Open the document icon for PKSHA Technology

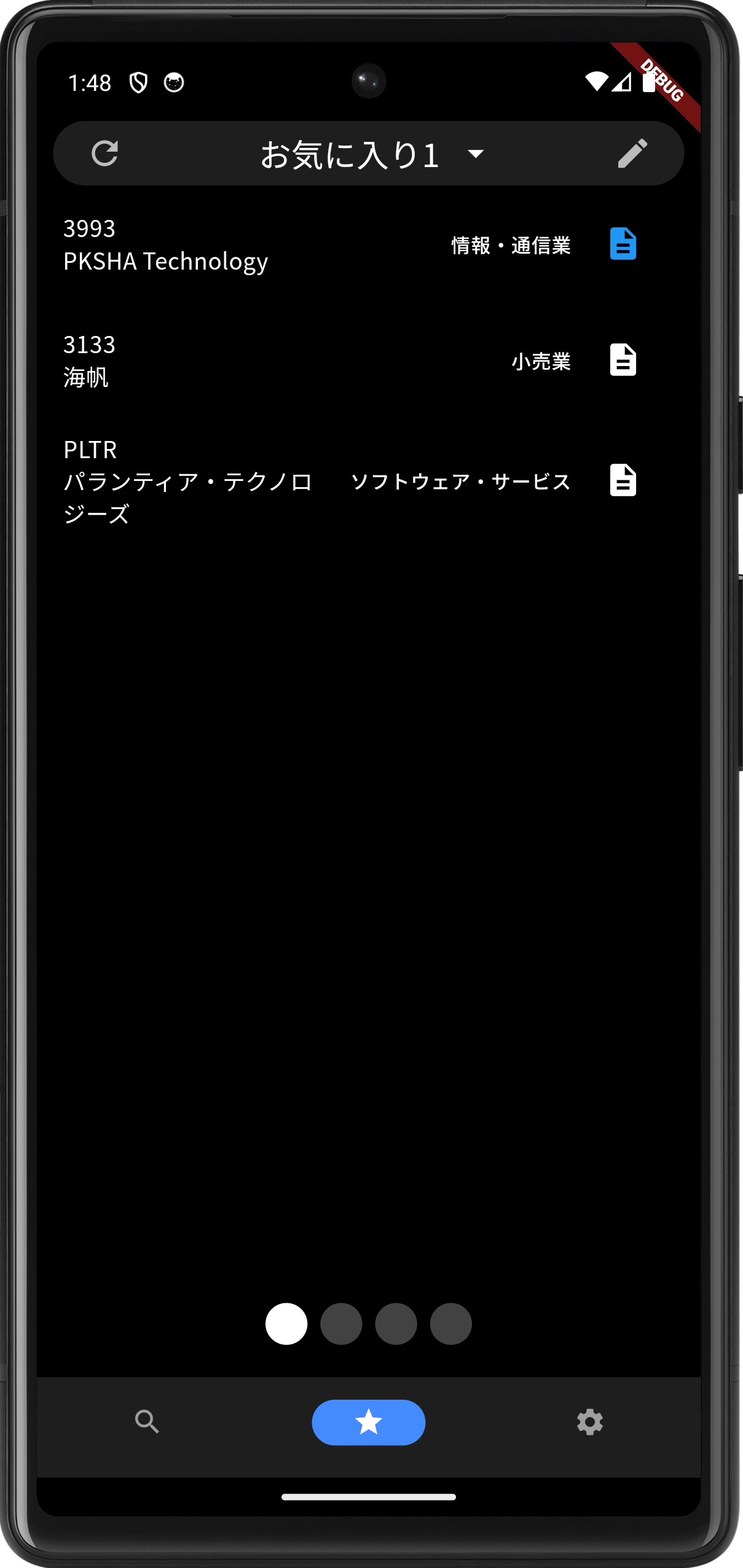623,244
